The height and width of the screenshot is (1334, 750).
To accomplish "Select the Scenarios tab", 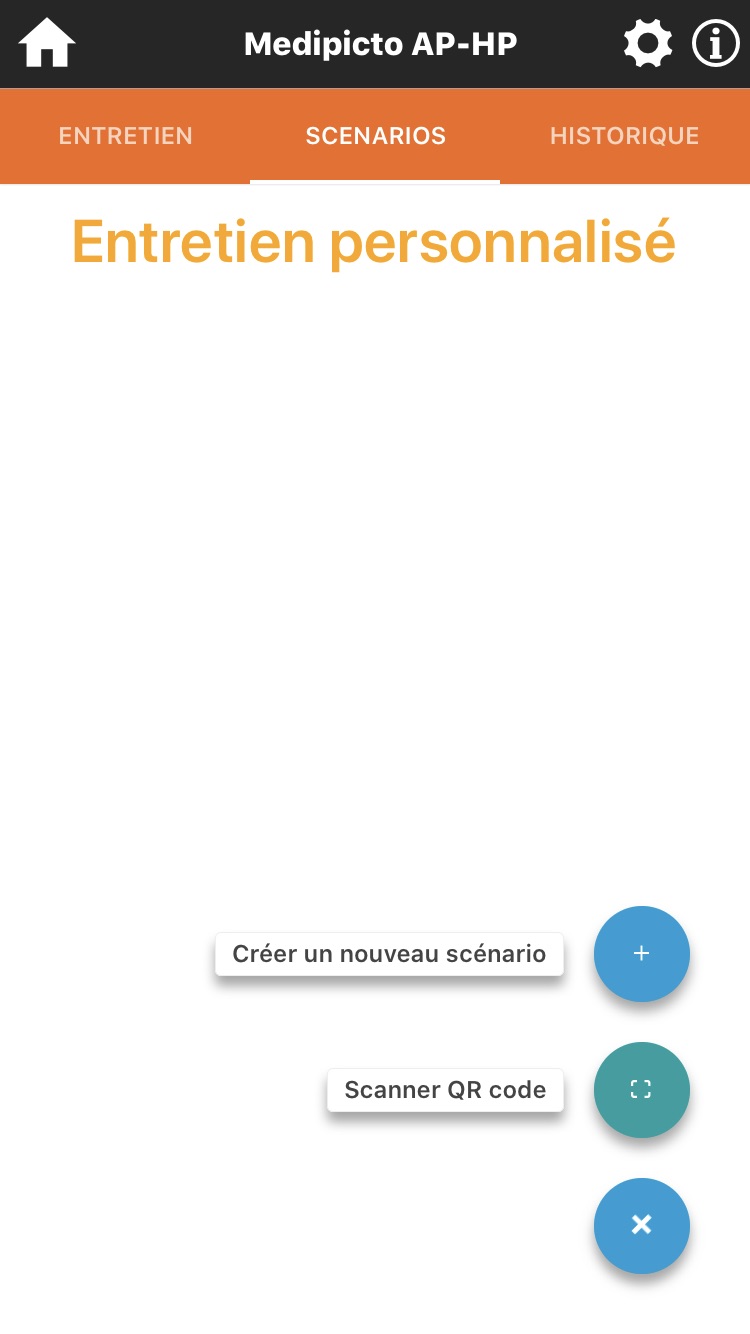I will 375,136.
